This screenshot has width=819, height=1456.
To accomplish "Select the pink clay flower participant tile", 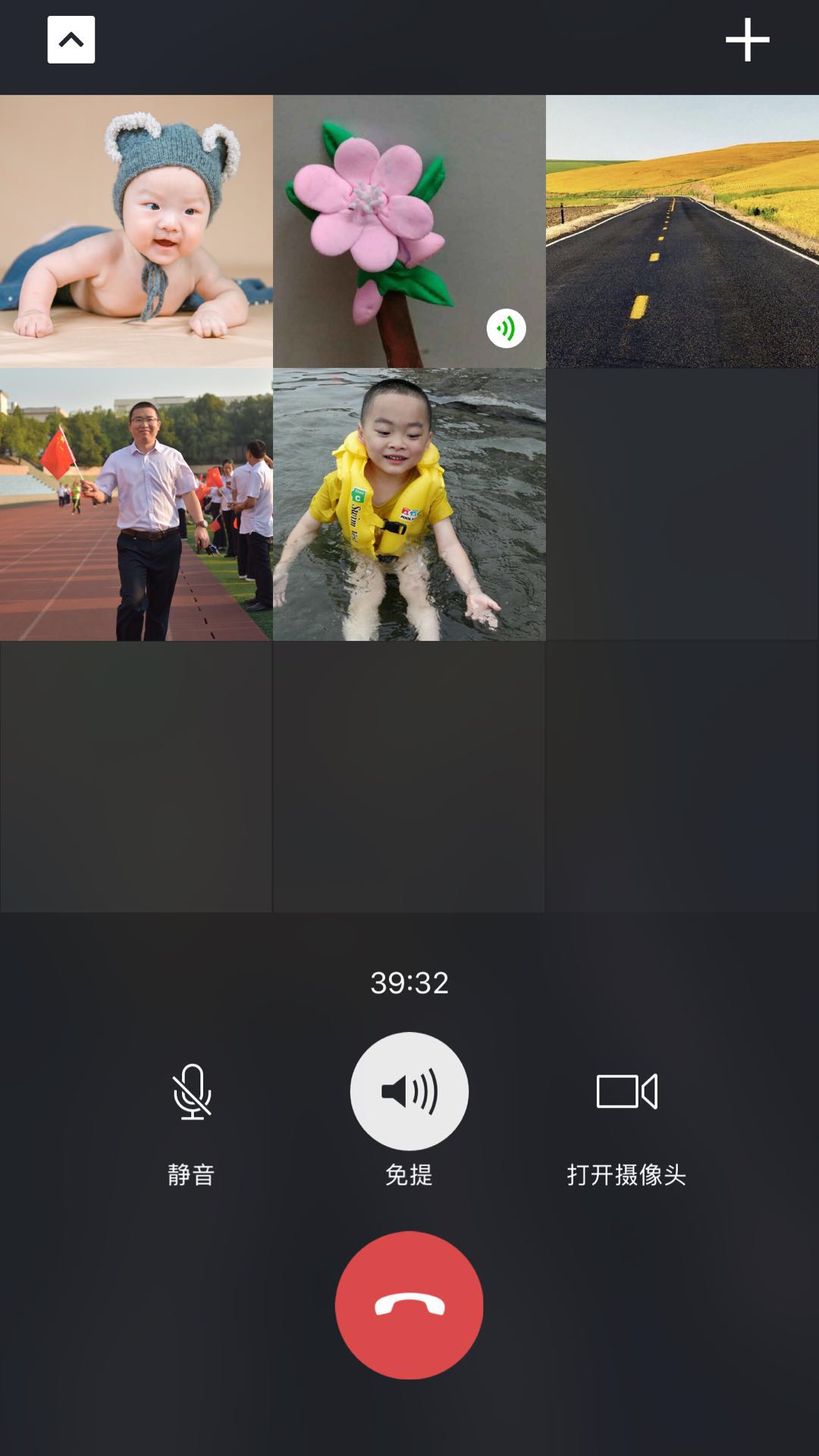I will coord(409,231).
